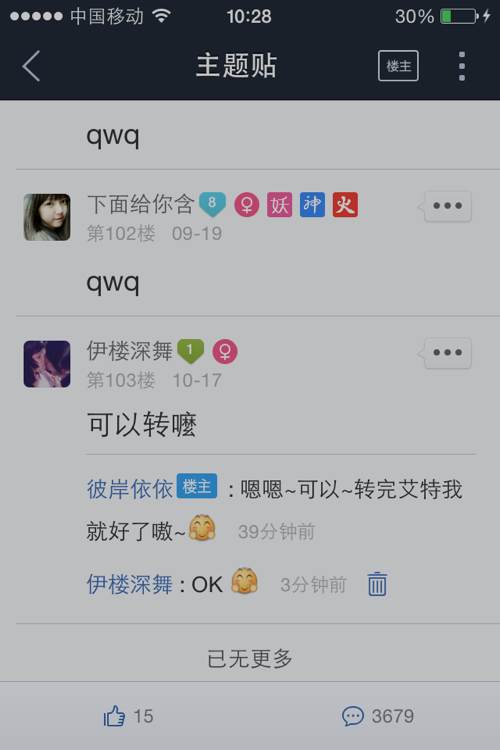Reply options for the 第102楼 post
This screenshot has width=500, height=750.
pyautogui.click(x=446, y=206)
